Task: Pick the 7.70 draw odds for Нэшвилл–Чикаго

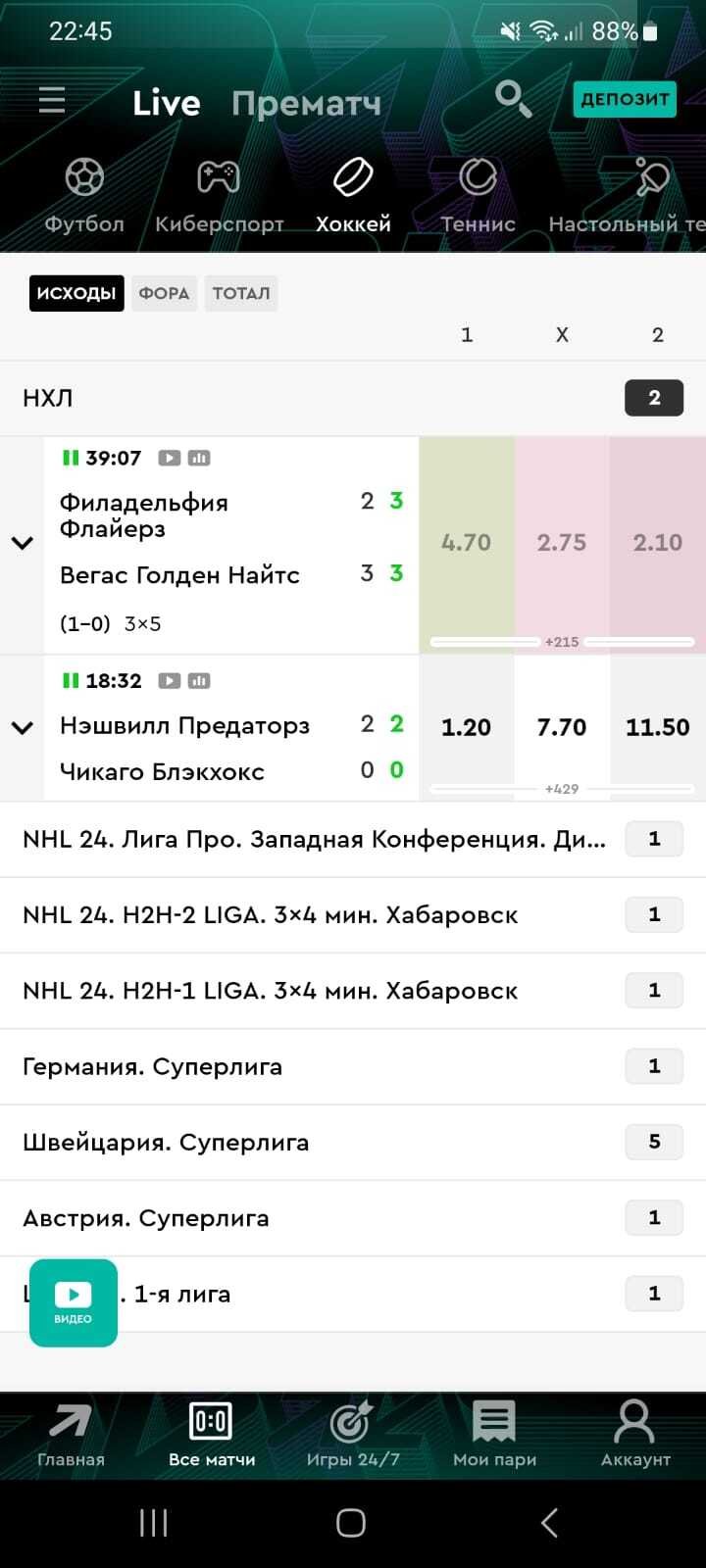Action: (562, 727)
